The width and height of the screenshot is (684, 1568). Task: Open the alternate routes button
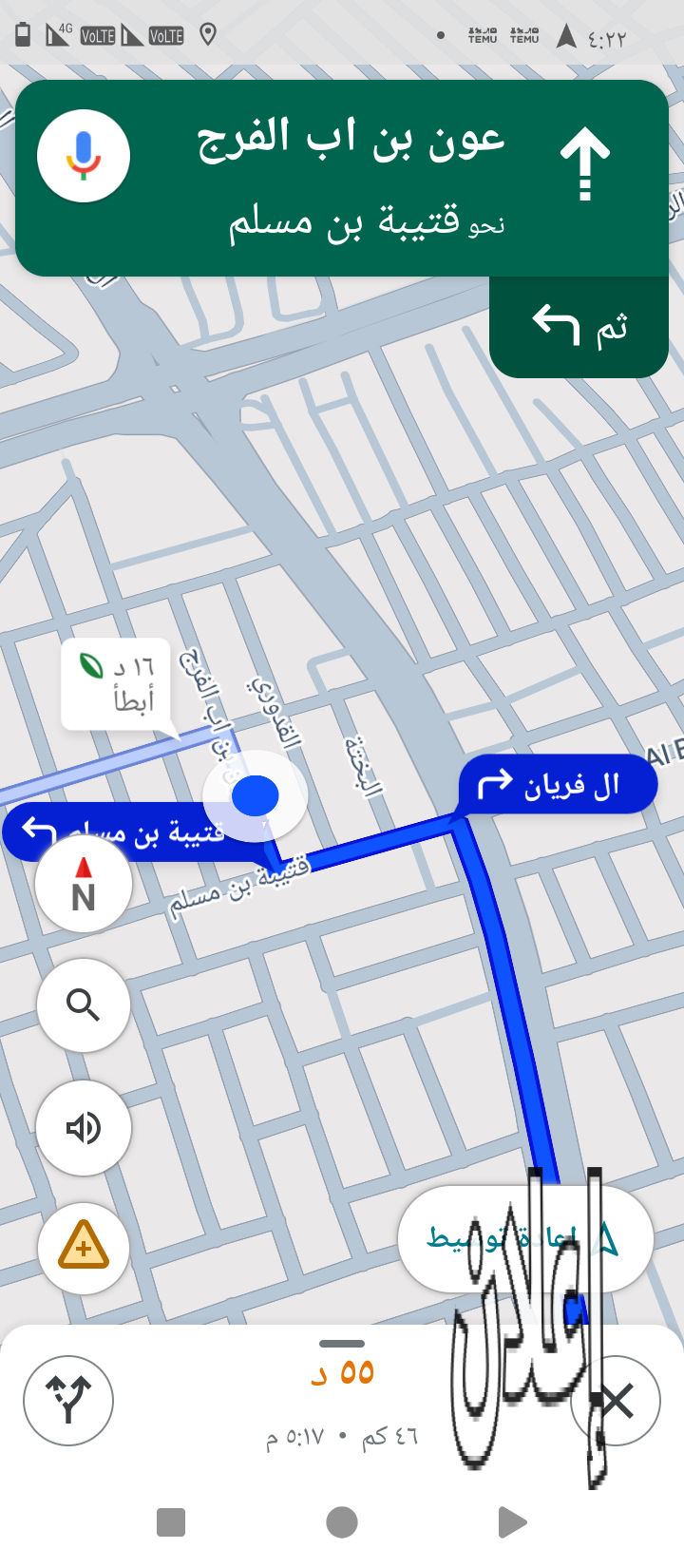[x=68, y=1401]
